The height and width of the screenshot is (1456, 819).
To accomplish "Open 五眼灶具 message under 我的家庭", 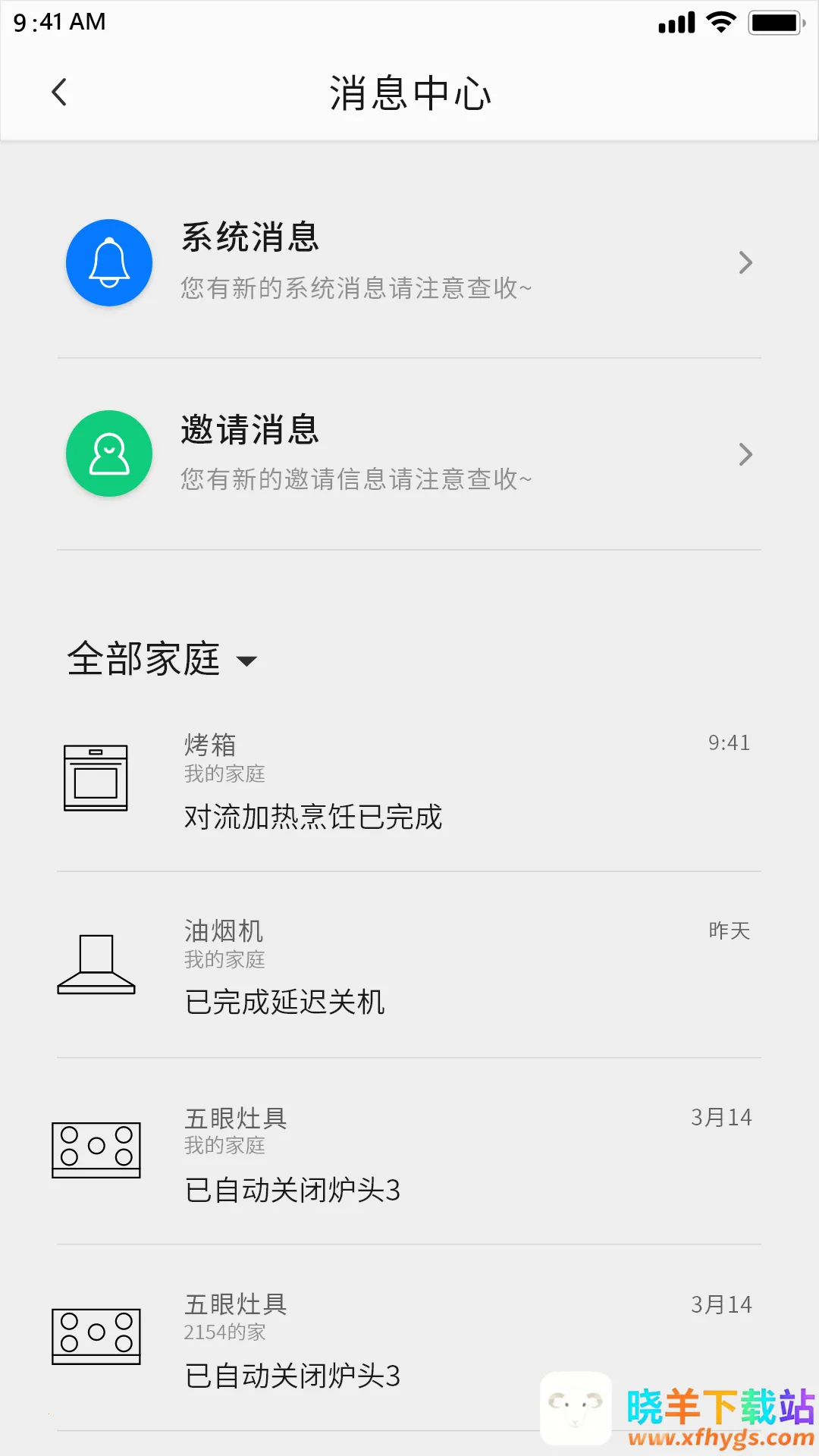I will tap(409, 1152).
